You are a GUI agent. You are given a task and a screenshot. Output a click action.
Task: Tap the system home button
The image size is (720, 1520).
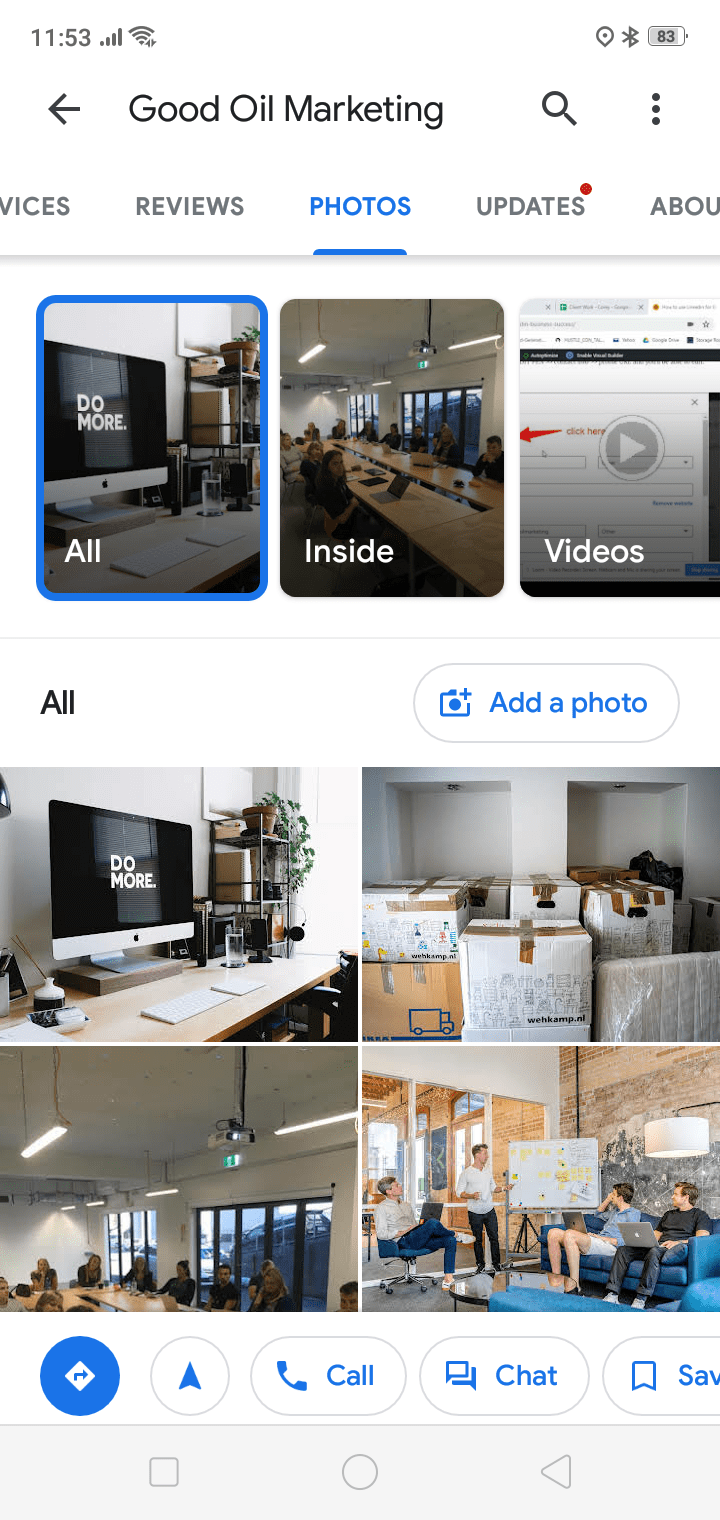(x=360, y=1471)
